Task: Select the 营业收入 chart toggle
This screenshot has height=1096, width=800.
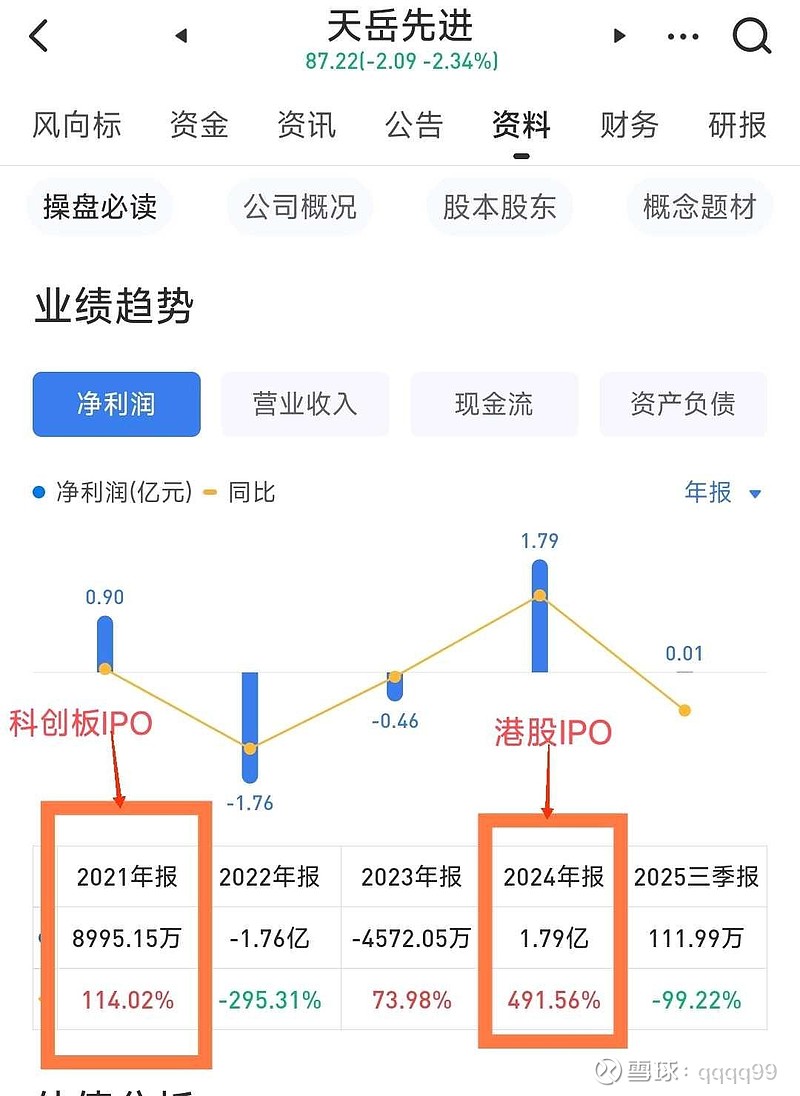Action: (x=305, y=404)
